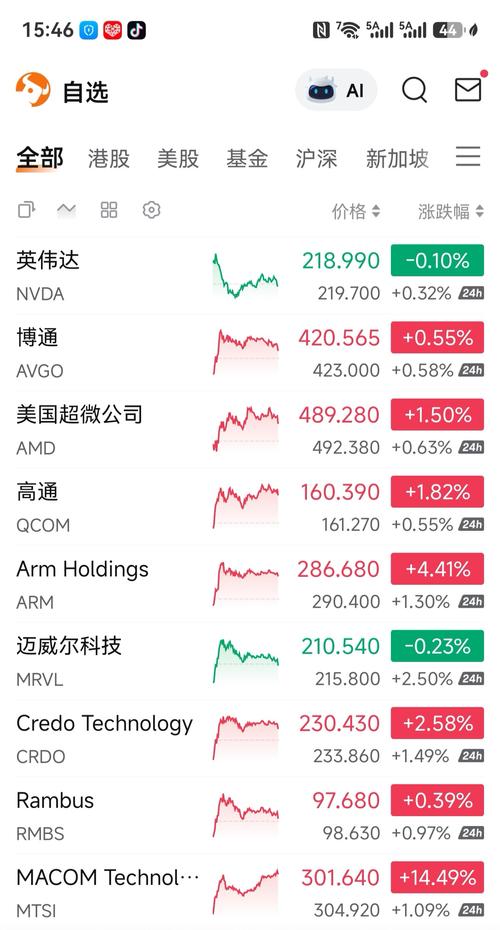500x930 pixels.
Task: Switch to the 沪深 tab
Action: pos(316,158)
